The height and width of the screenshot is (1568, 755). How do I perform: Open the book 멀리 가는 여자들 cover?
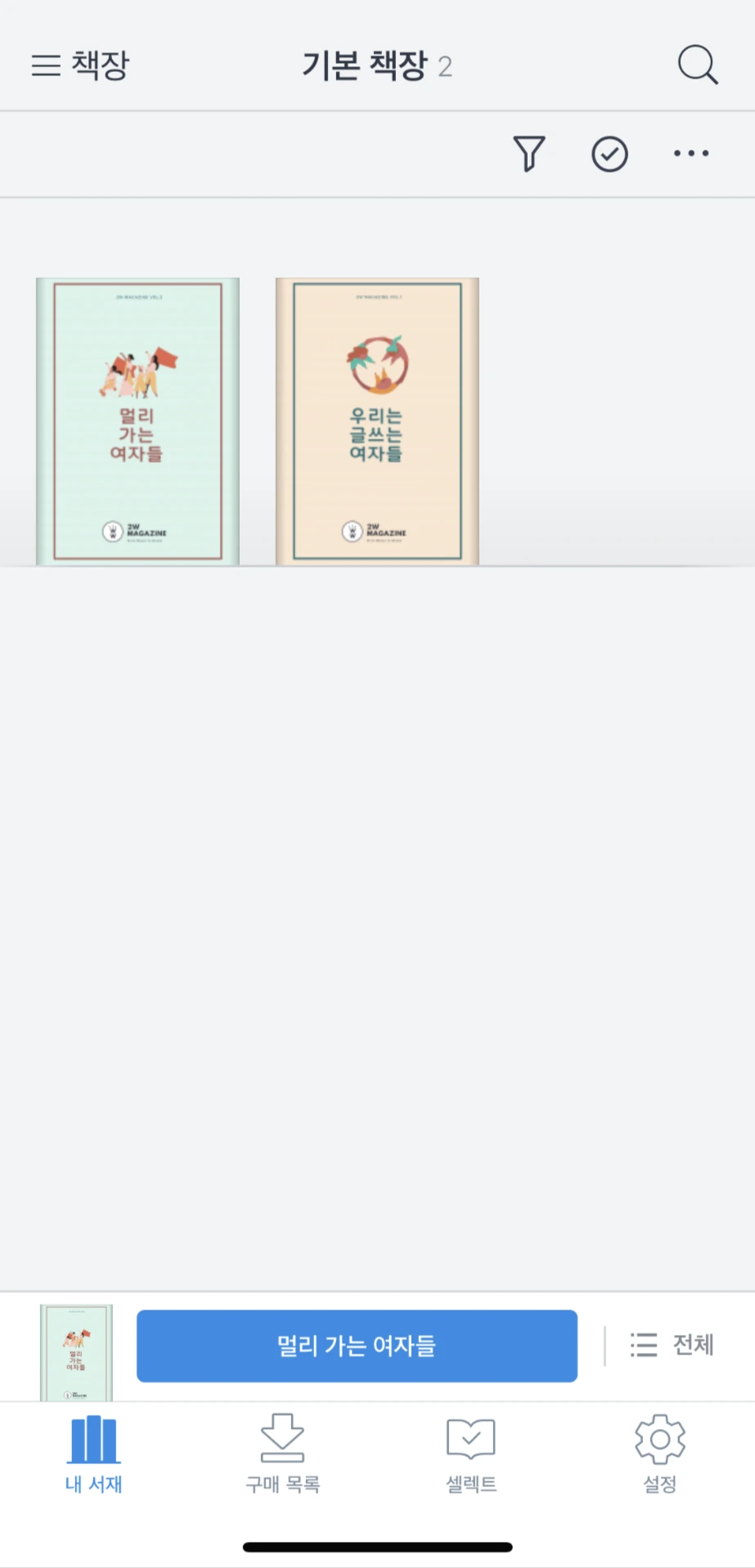[137, 420]
